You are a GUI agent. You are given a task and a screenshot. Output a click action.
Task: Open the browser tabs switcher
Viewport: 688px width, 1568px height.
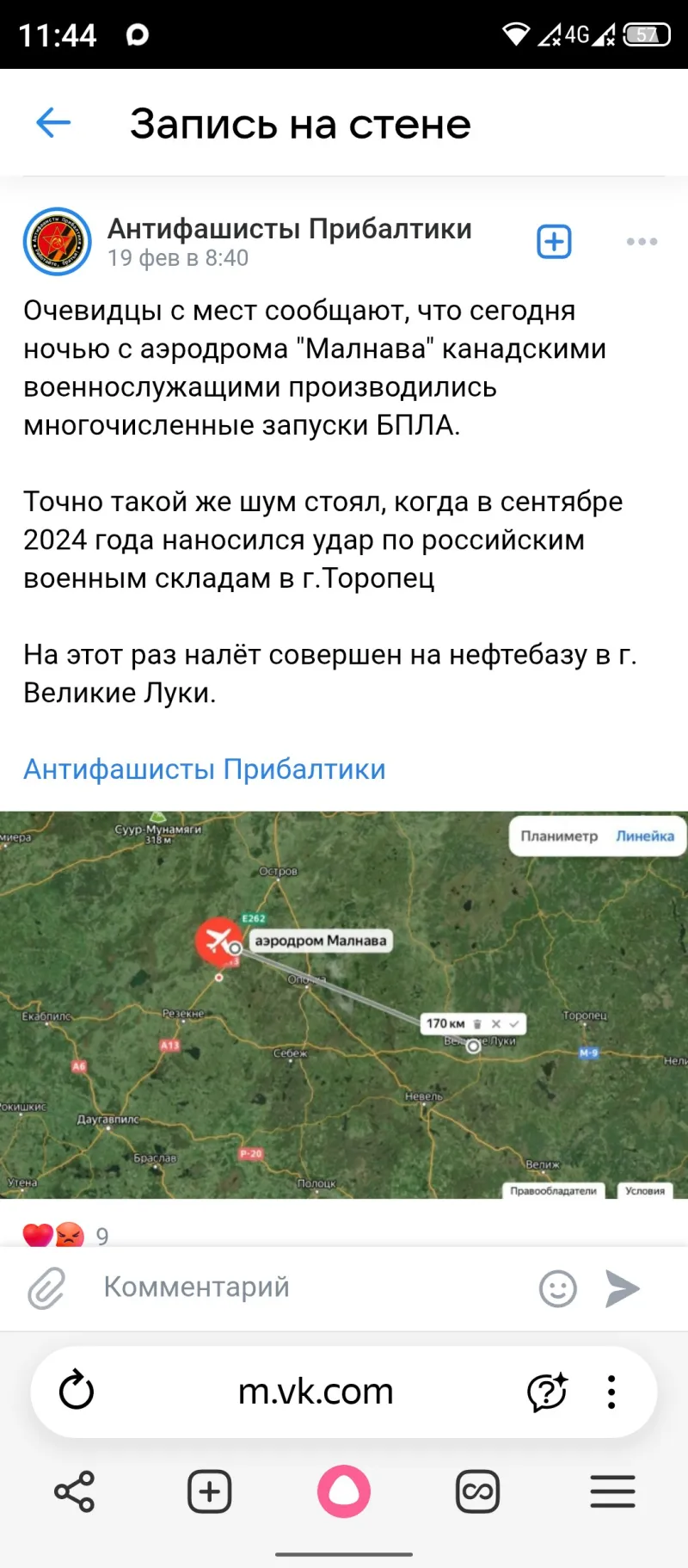(478, 1491)
